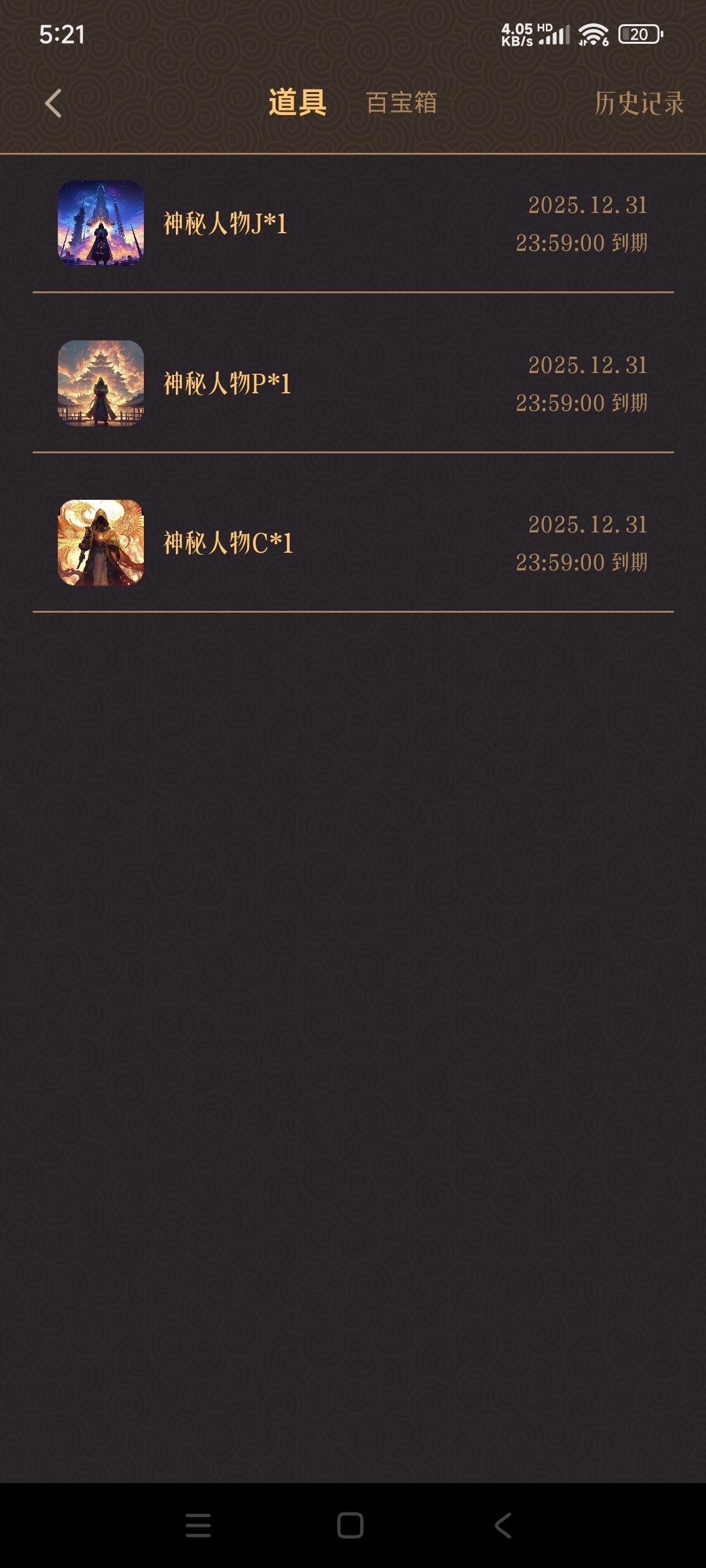Switch to the 百宝箱 tab
The width and height of the screenshot is (706, 1568).
coord(401,103)
